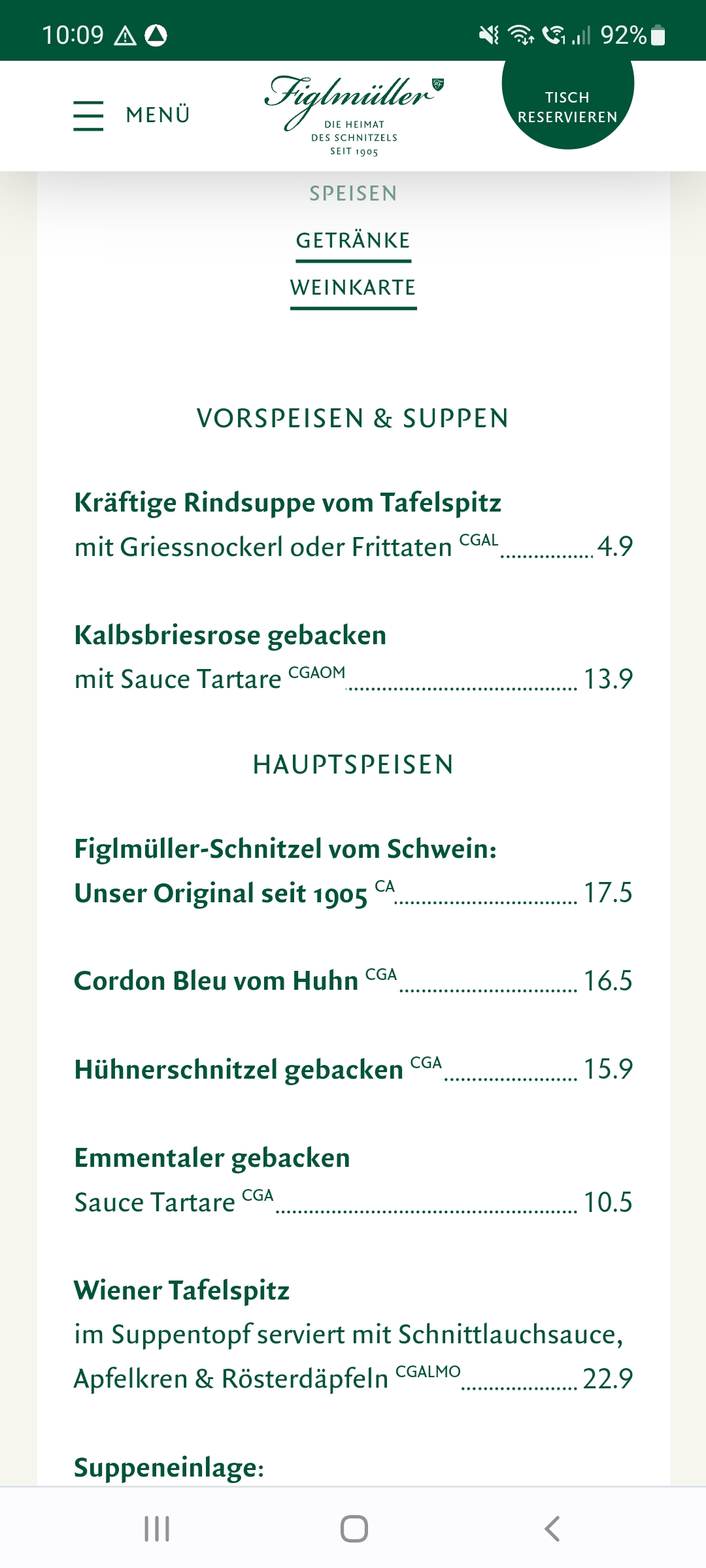
Task: Switch to the Speisen tab
Action: 353,193
